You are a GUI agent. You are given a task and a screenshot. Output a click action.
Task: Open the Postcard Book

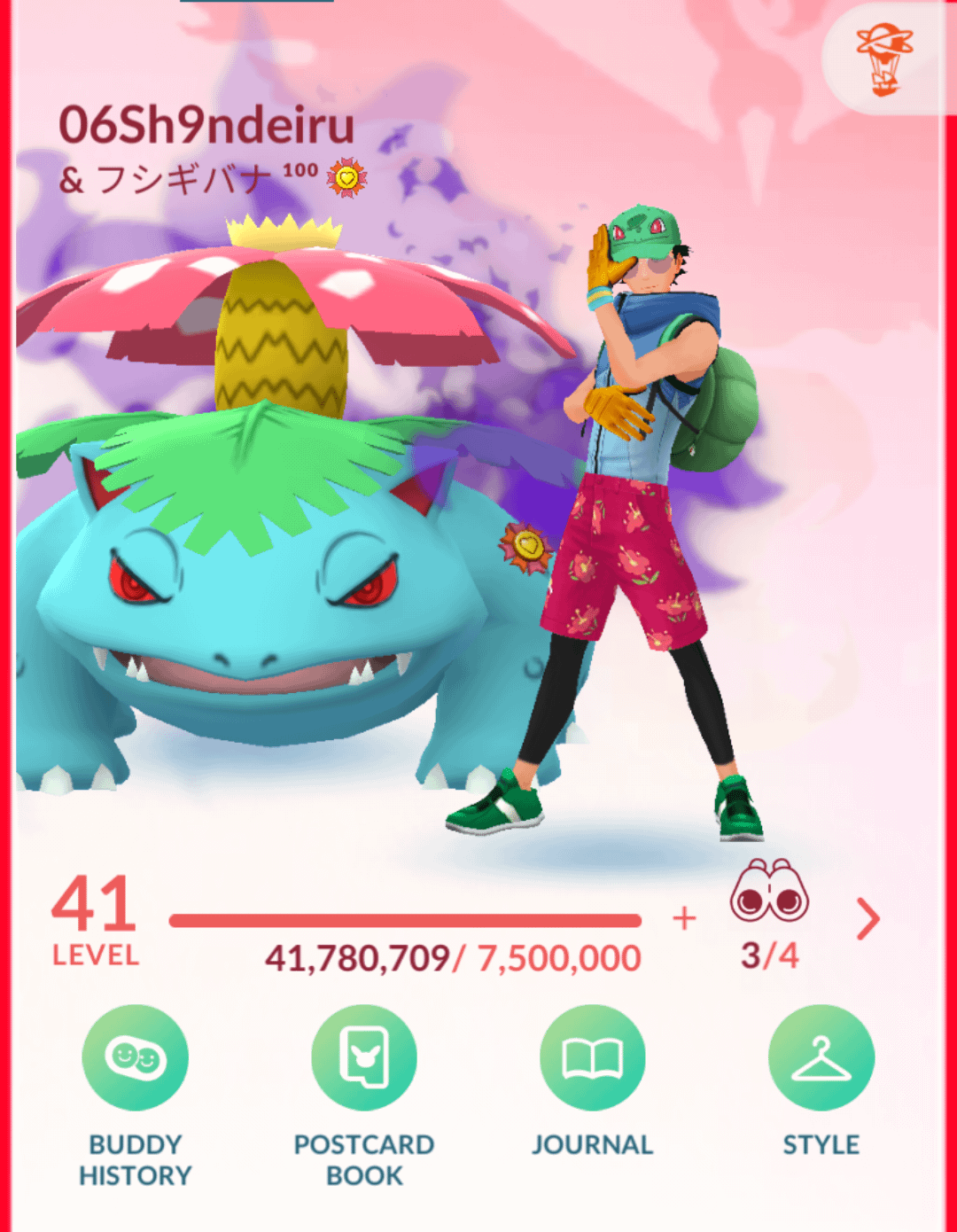click(x=364, y=1057)
